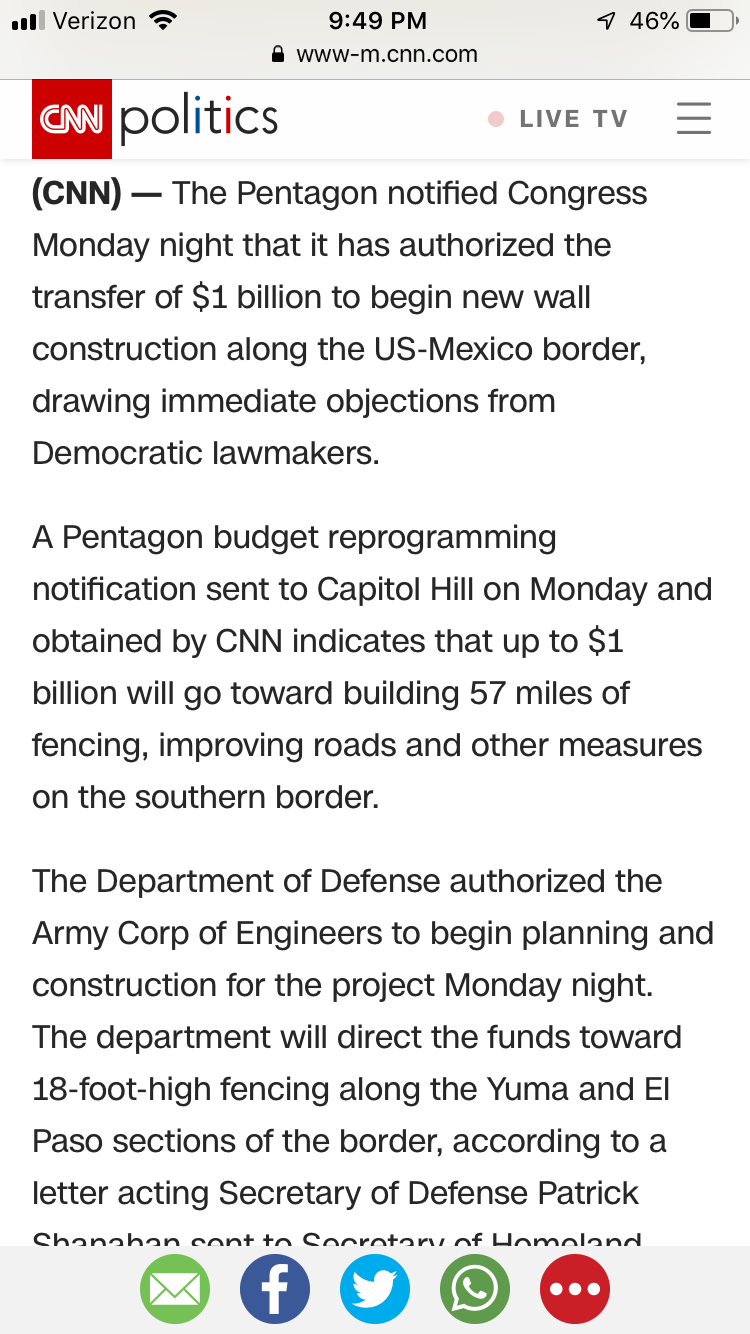Share the article on Facebook

[x=275, y=1289]
